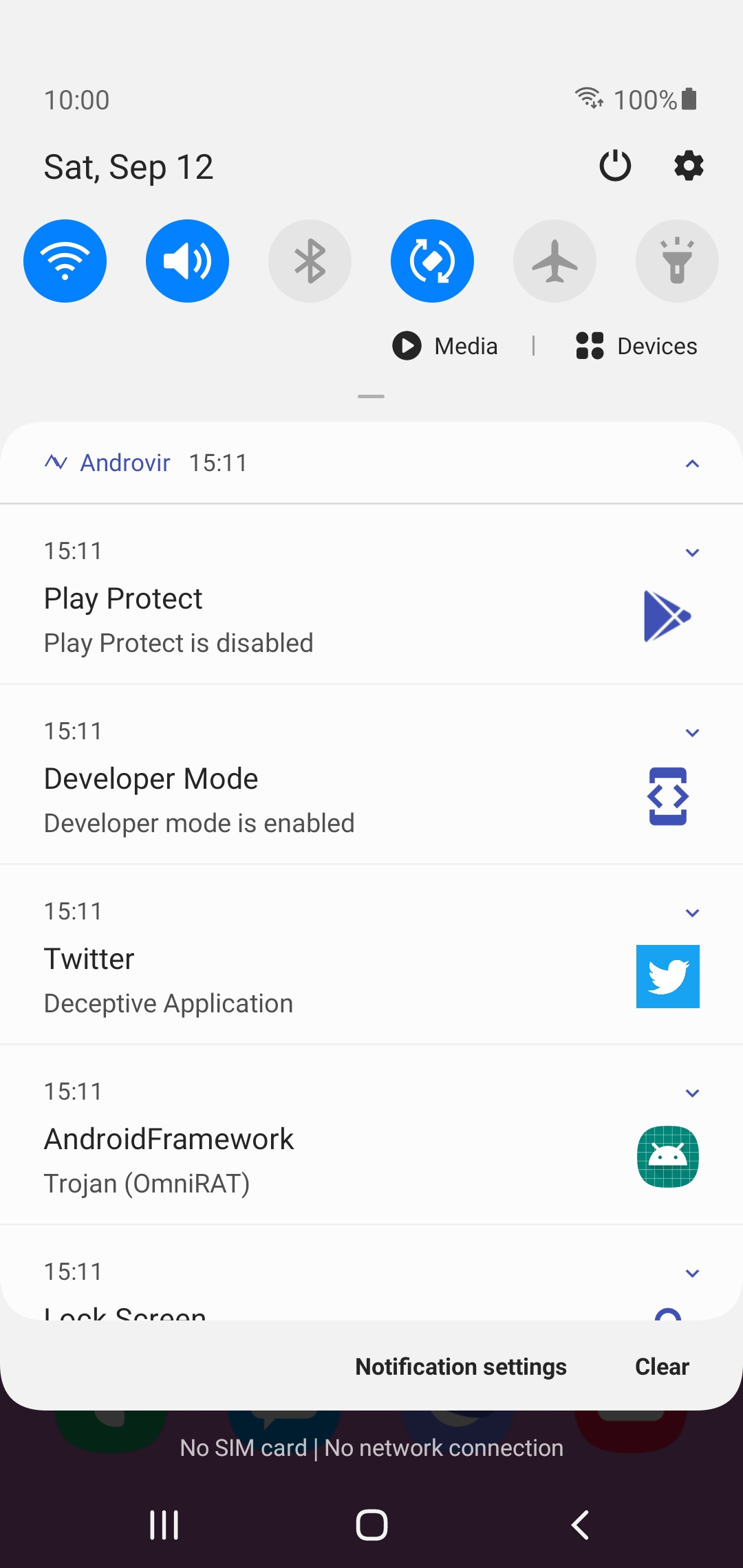Open settings via the gear icon
This screenshot has width=743, height=1568.
689,166
